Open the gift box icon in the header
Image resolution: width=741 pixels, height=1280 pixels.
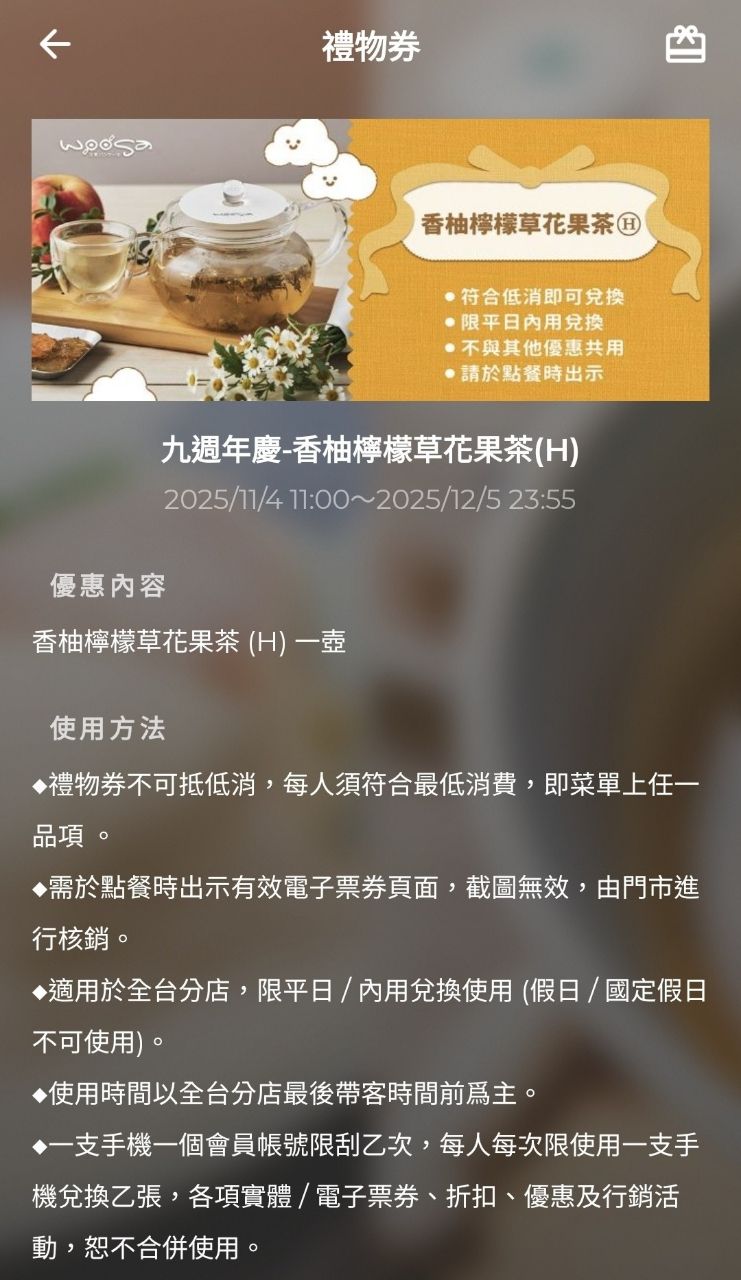point(685,45)
